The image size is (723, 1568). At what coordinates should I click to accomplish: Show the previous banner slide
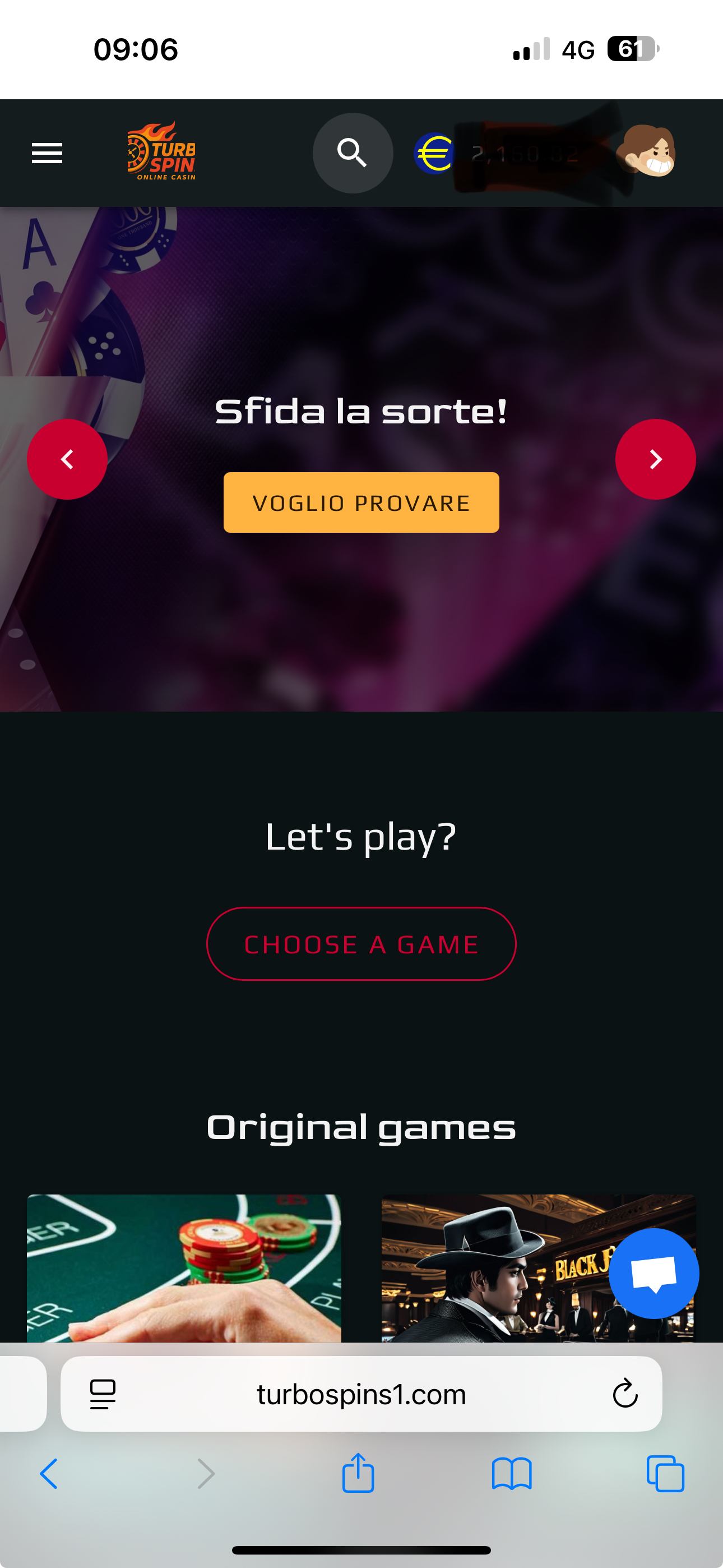[67, 459]
